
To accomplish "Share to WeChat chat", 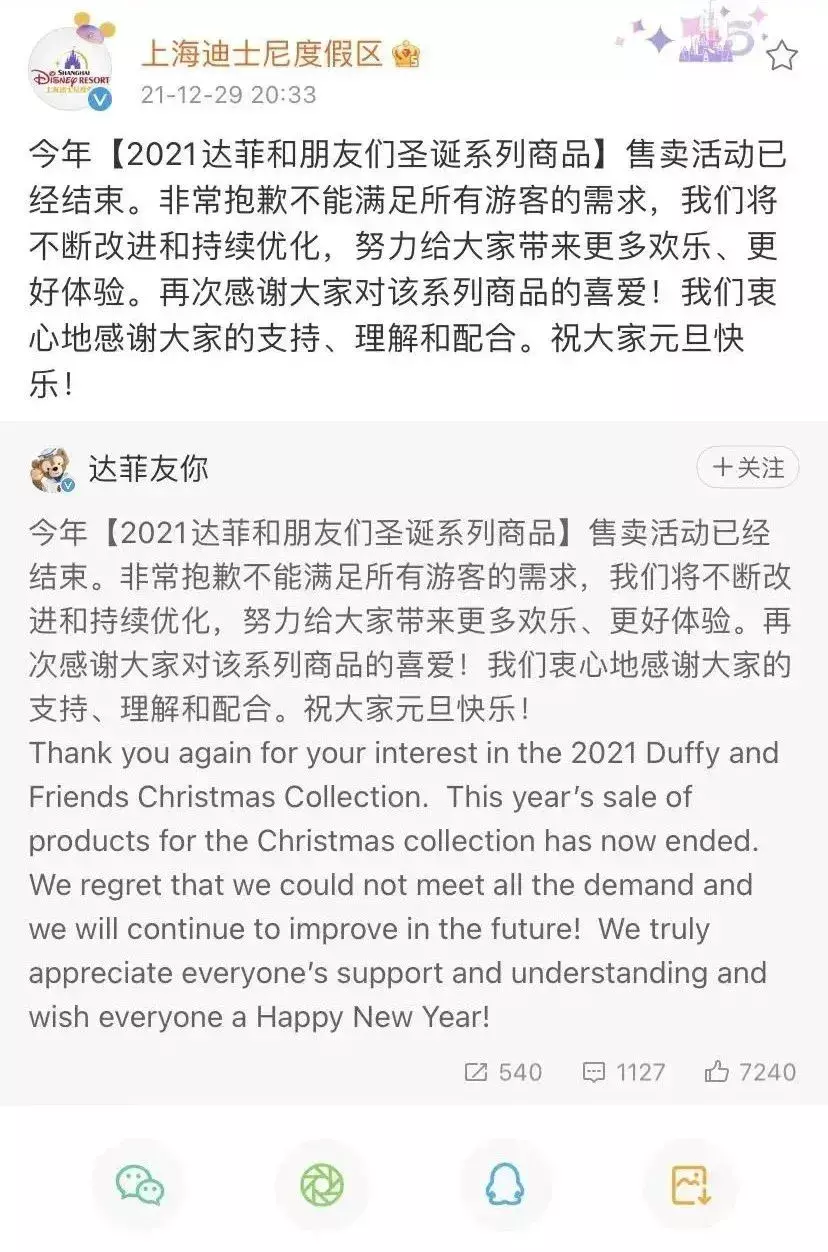I will click(139, 1186).
